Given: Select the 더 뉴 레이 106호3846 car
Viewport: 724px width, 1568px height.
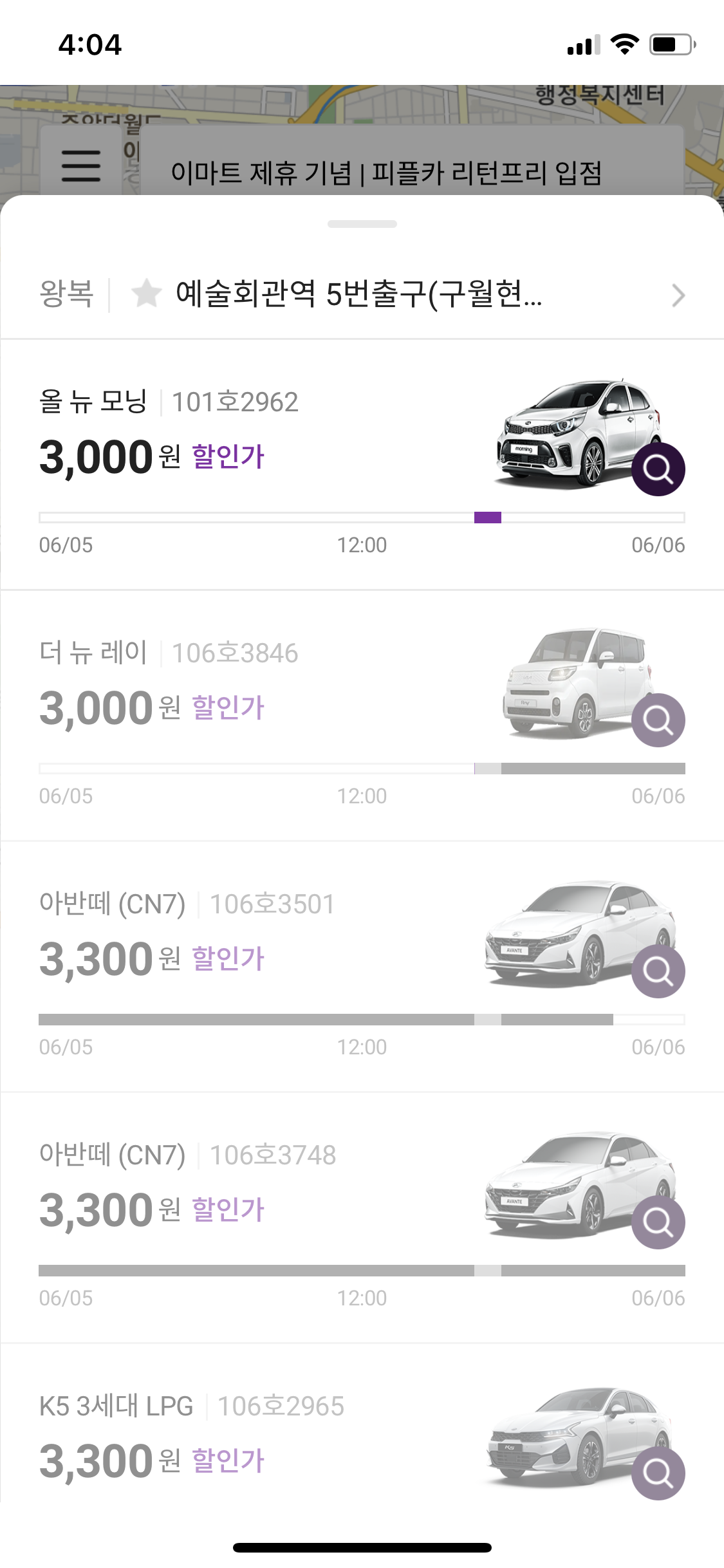Looking at the screenshot, I should 257,689.
